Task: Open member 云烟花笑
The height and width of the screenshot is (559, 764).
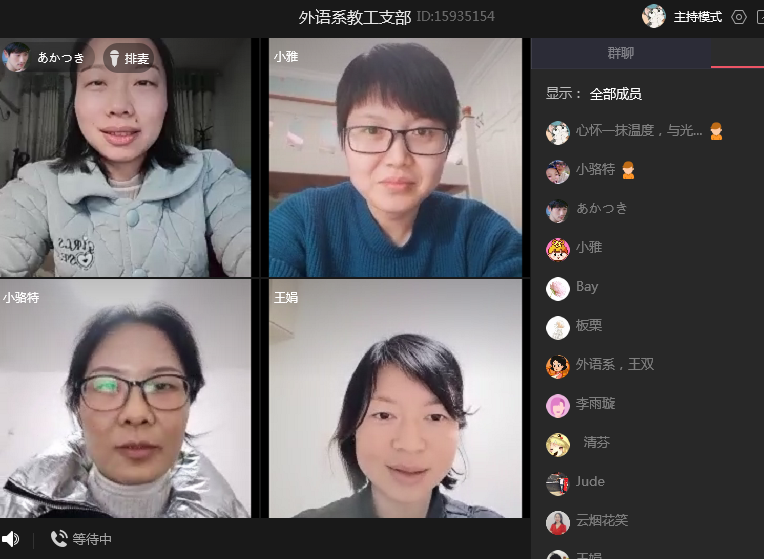Action: (601, 521)
